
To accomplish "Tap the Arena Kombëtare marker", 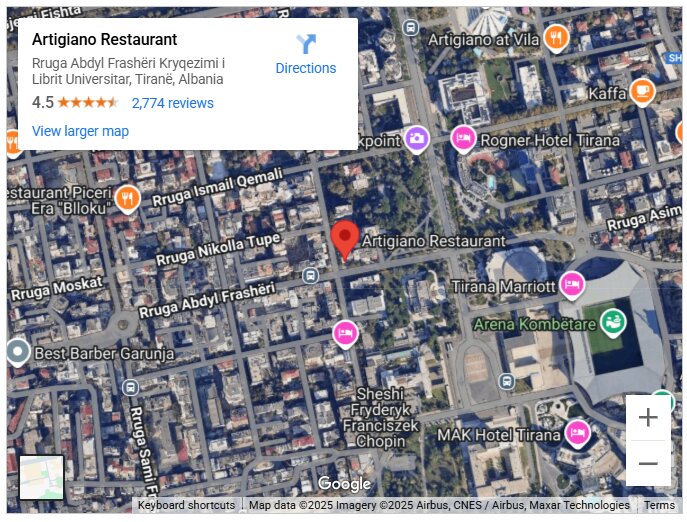I will (x=612, y=322).
